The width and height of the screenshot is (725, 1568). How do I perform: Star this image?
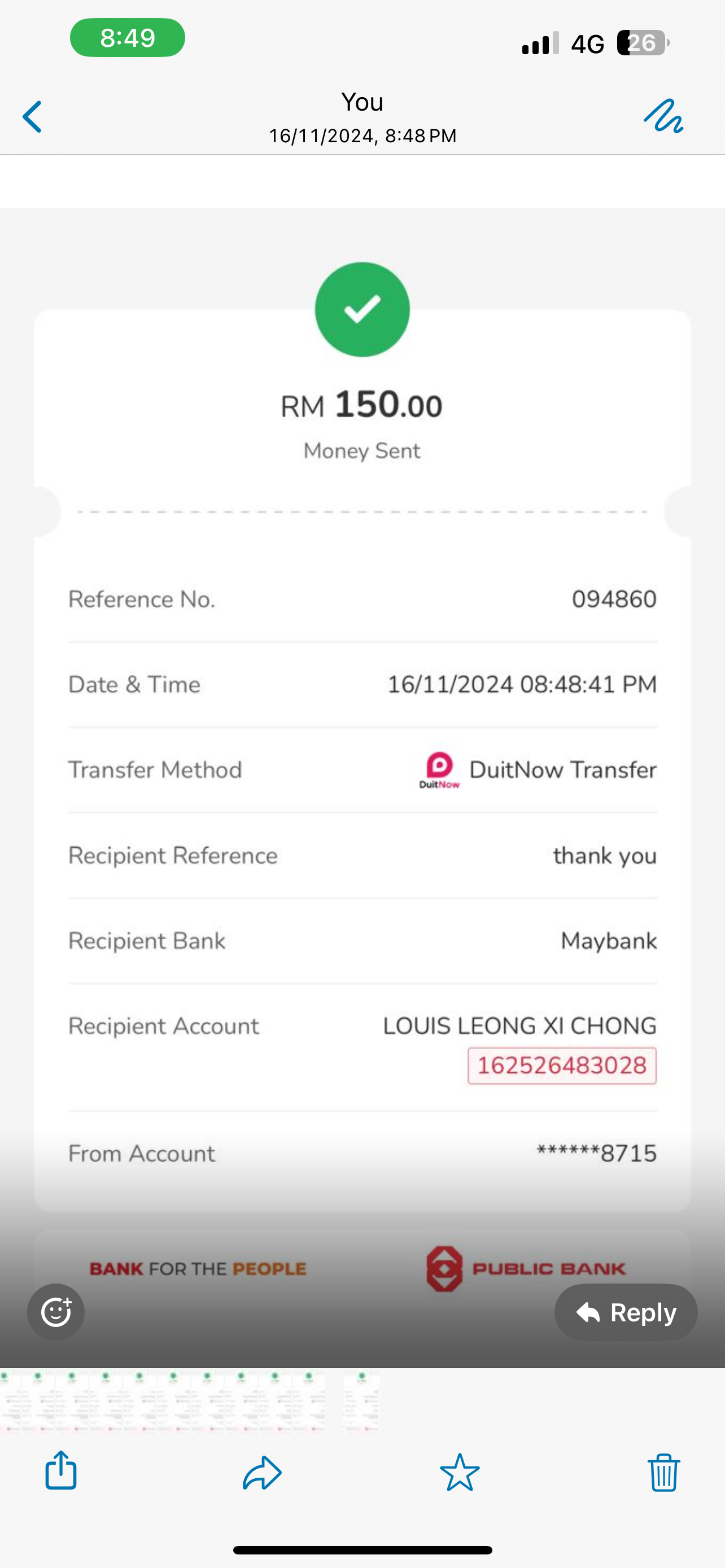[x=460, y=1472]
